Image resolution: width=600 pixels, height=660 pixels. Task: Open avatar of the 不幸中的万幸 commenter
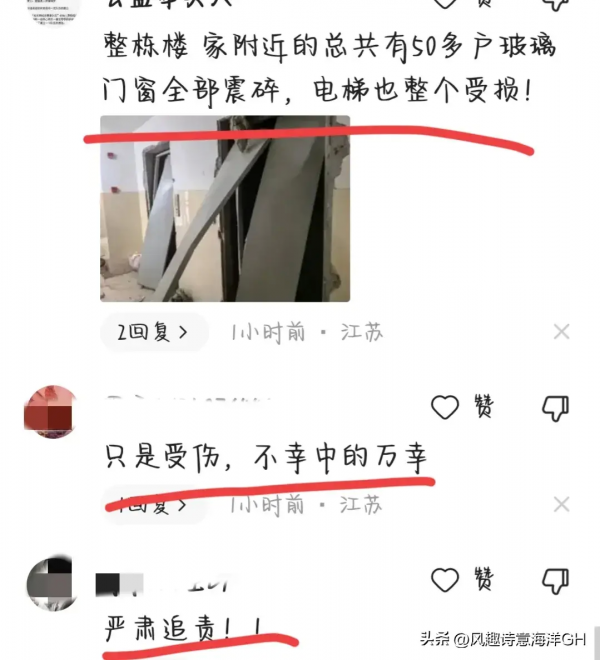click(x=50, y=411)
